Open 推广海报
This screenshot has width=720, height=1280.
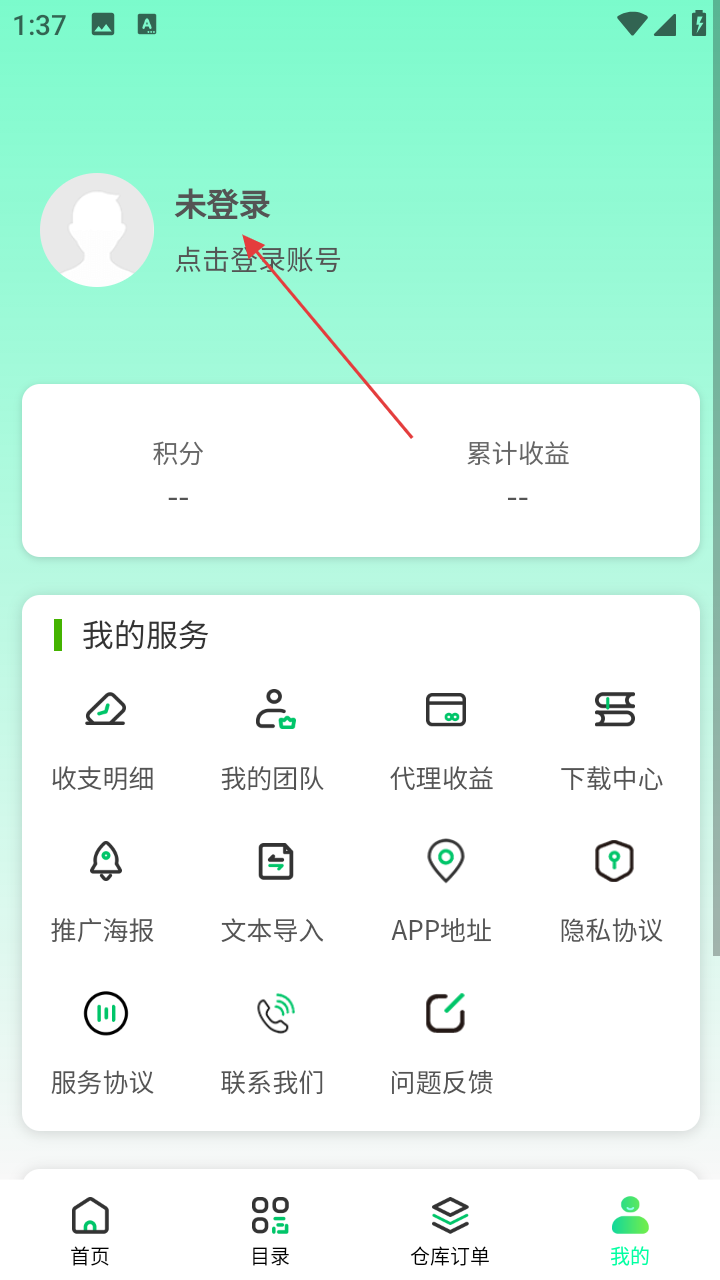(103, 890)
